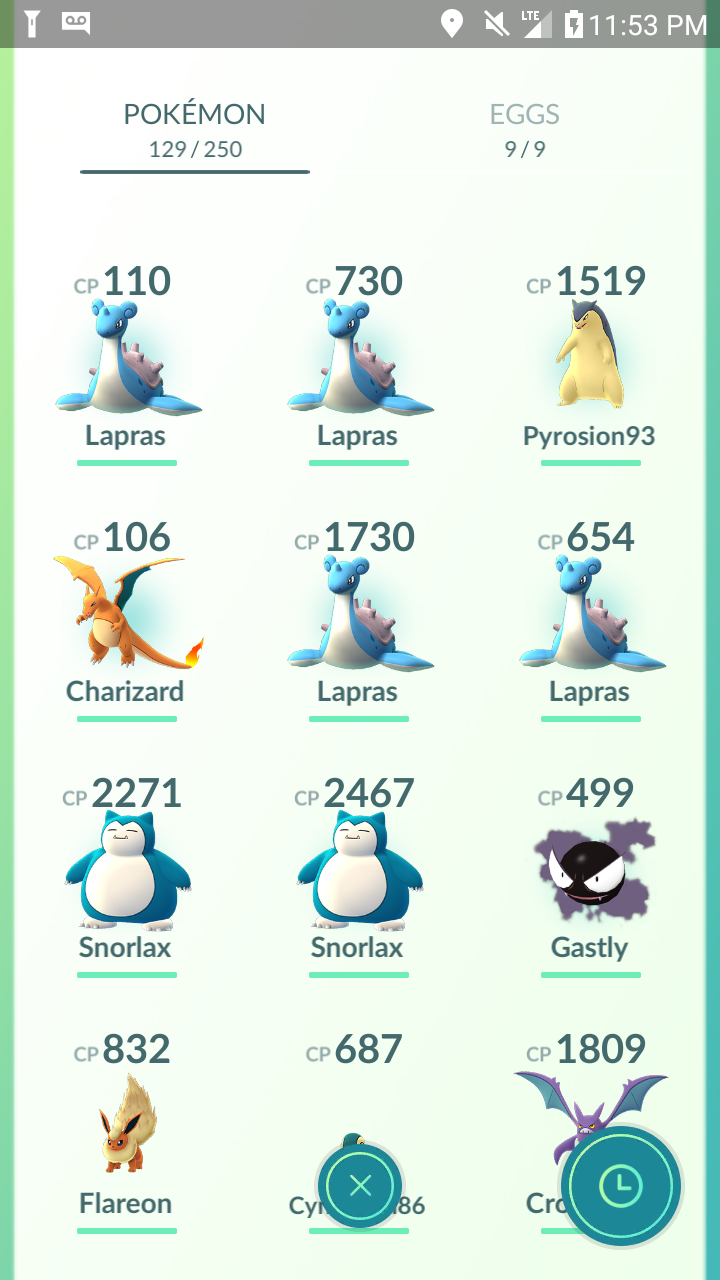This screenshot has width=720, height=1280.
Task: Close the Pokémon list with the X button
Action: click(360, 1186)
